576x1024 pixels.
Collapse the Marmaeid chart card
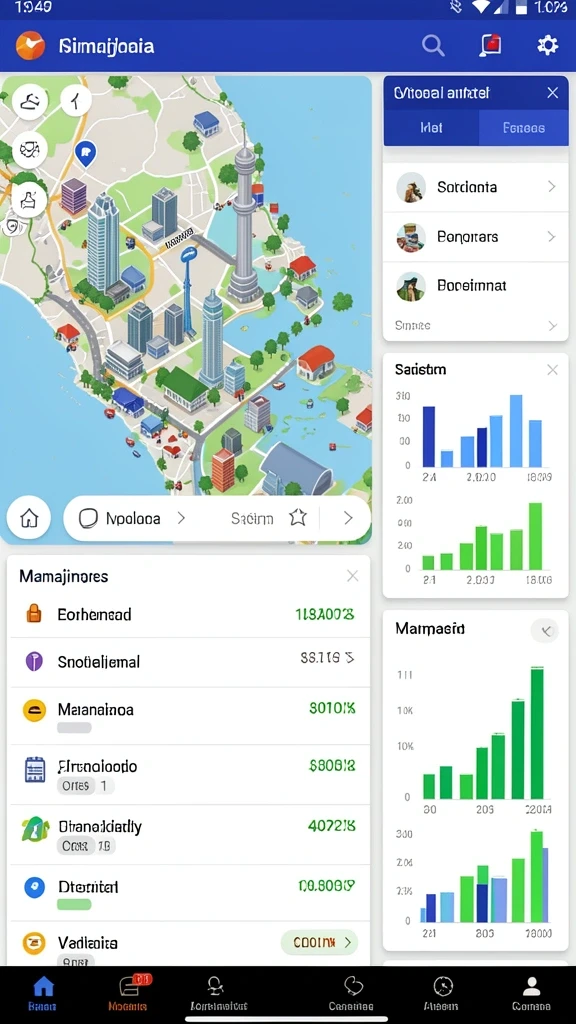545,630
